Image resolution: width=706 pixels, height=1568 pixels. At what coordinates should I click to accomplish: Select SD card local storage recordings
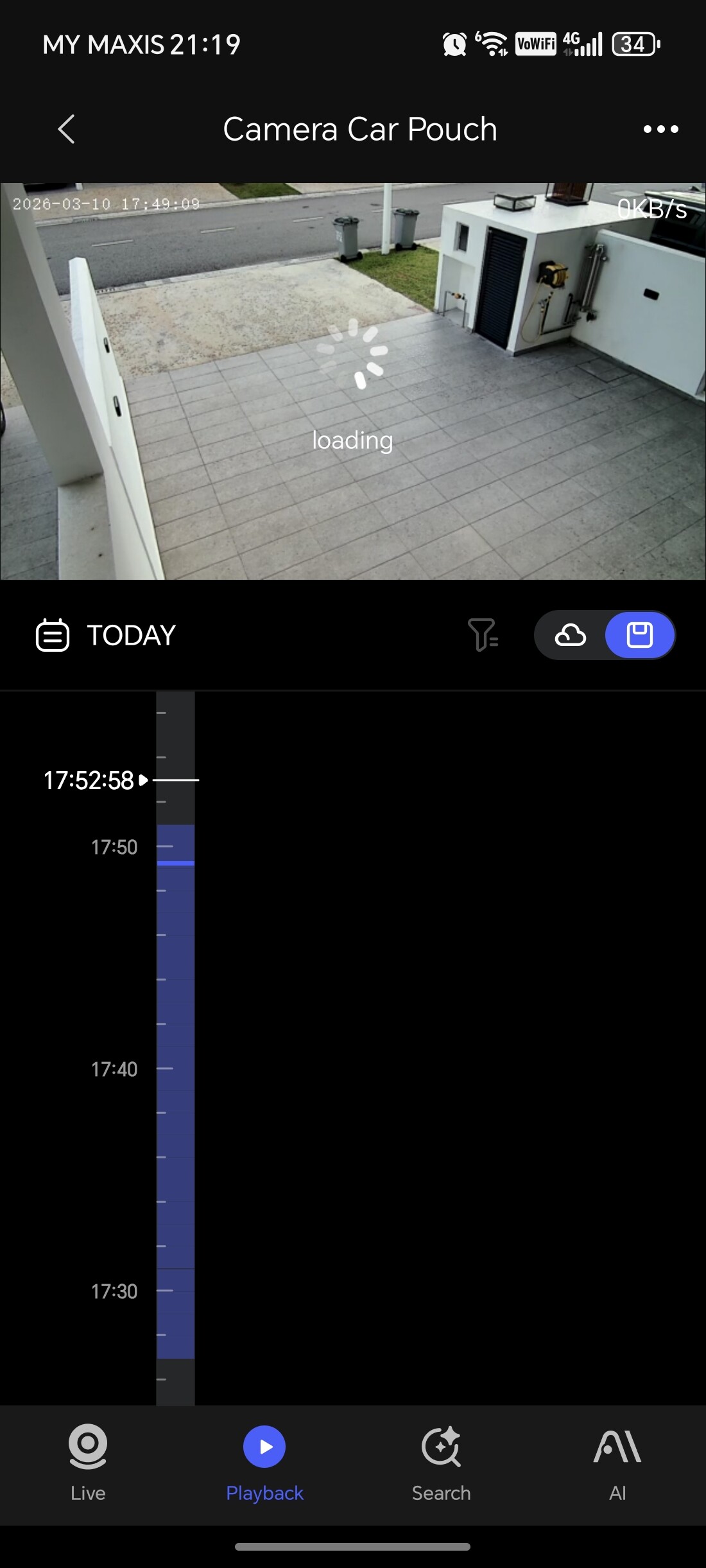point(639,635)
